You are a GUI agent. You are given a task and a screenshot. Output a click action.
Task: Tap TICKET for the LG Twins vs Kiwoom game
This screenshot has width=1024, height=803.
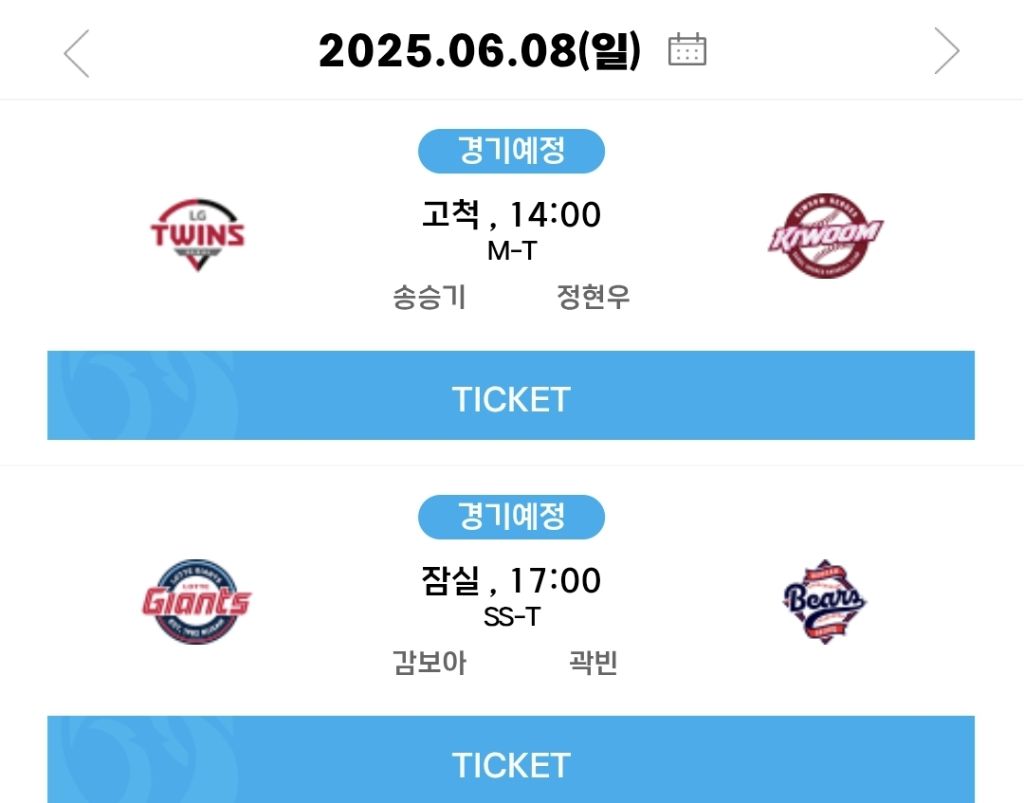[511, 395]
